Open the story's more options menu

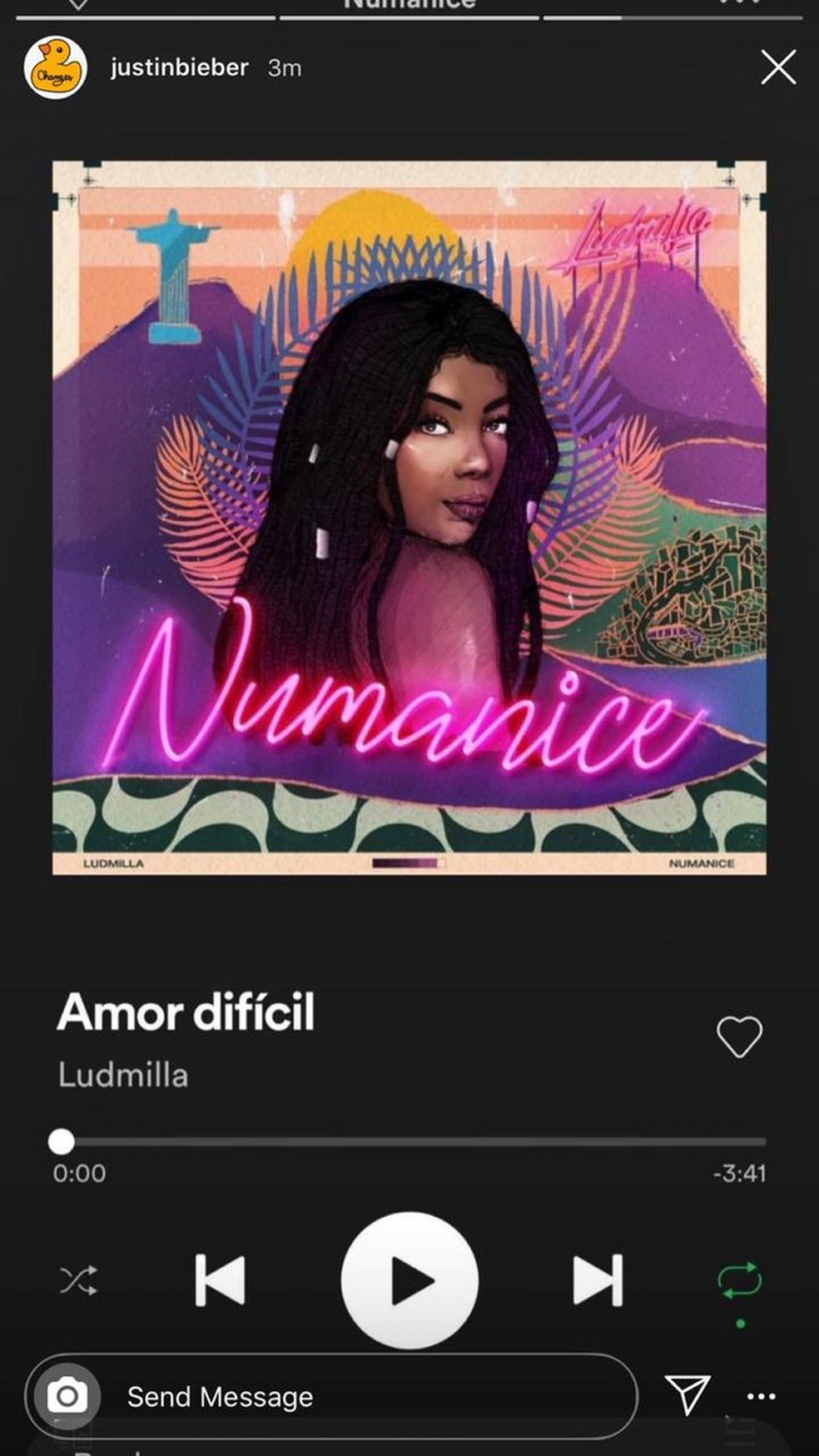(761, 1396)
